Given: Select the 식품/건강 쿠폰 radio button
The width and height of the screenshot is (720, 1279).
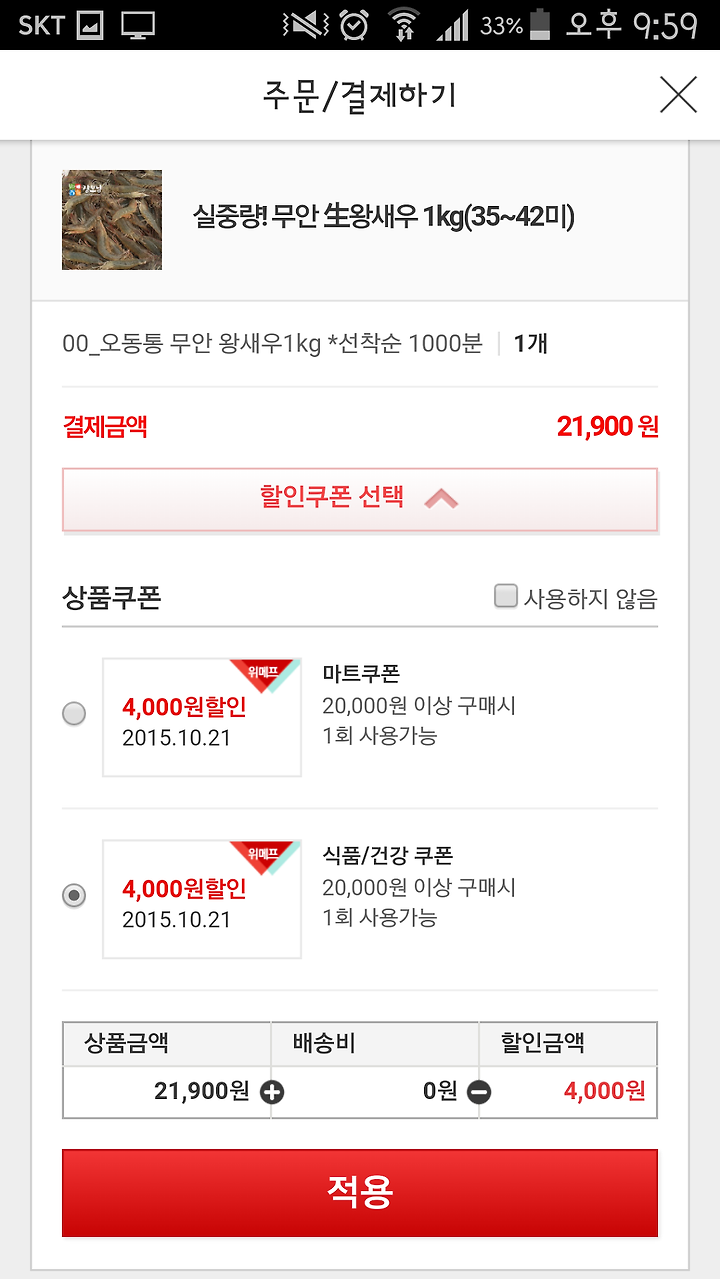Looking at the screenshot, I should coord(74,895).
